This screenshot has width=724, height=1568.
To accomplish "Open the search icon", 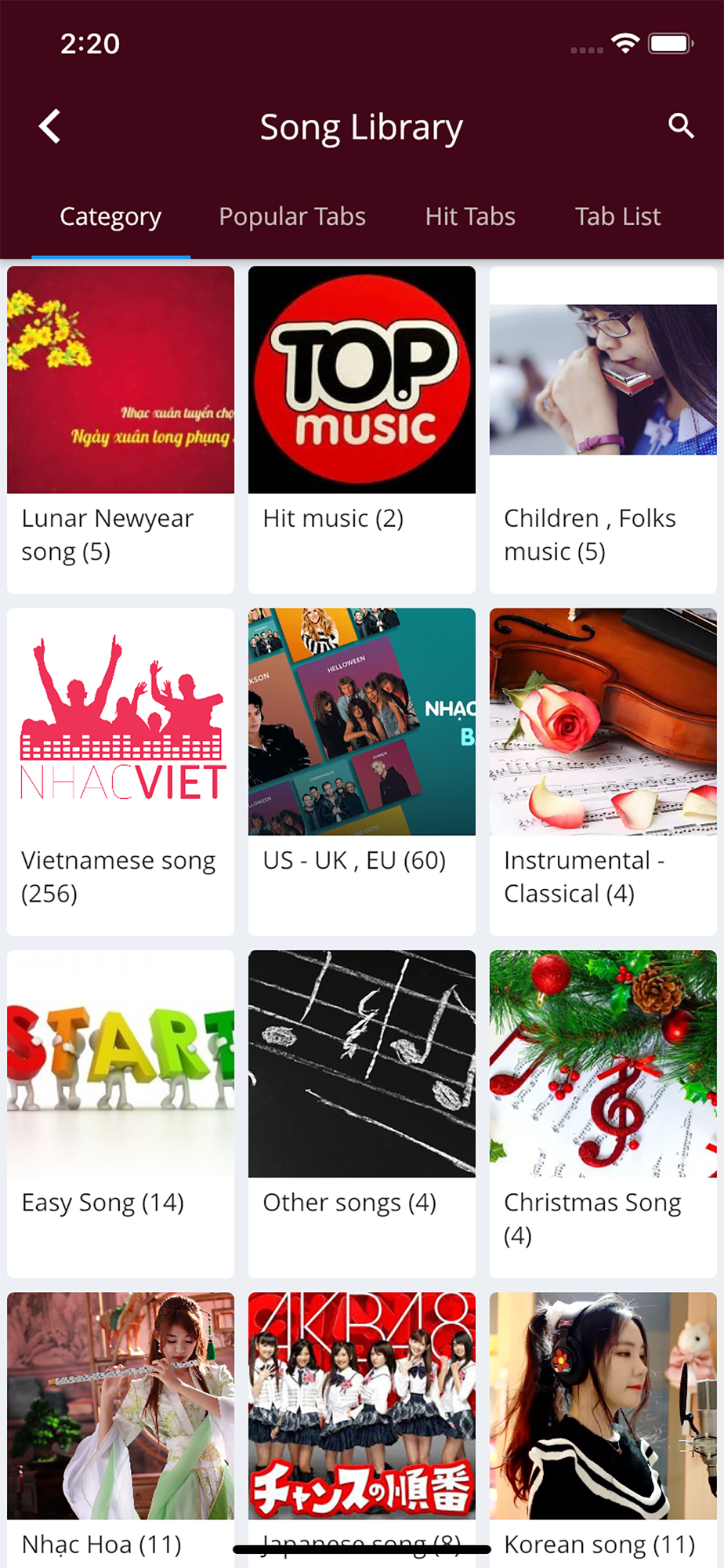I will coord(680,125).
